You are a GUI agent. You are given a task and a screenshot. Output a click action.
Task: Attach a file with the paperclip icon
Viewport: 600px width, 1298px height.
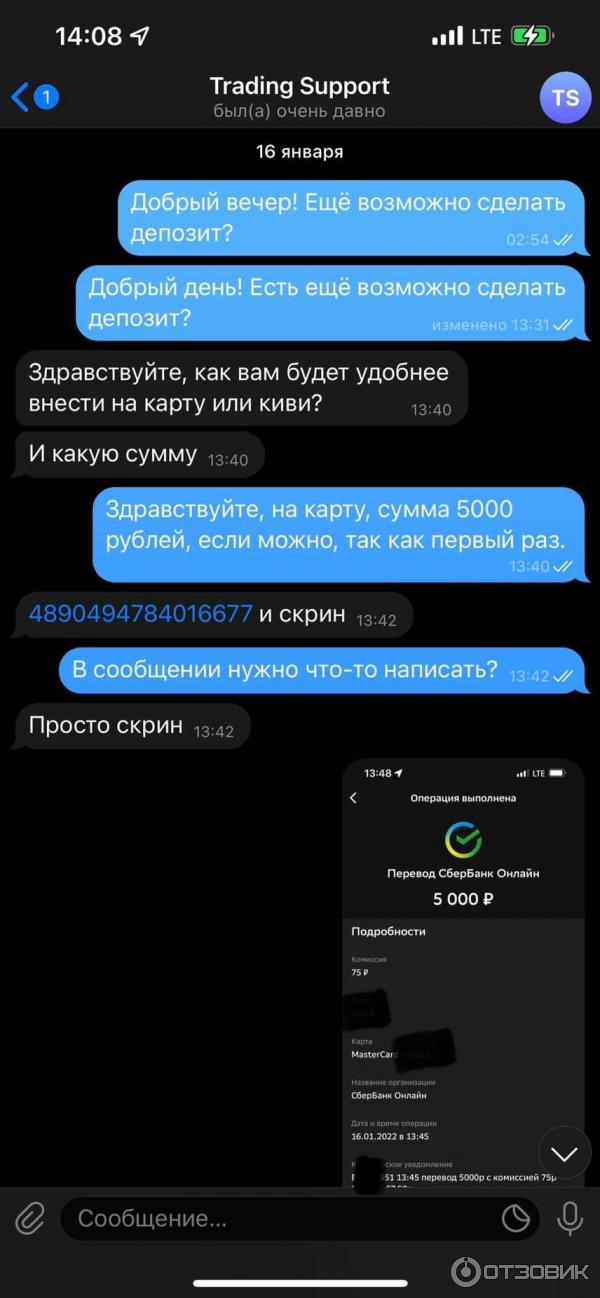(30, 1218)
